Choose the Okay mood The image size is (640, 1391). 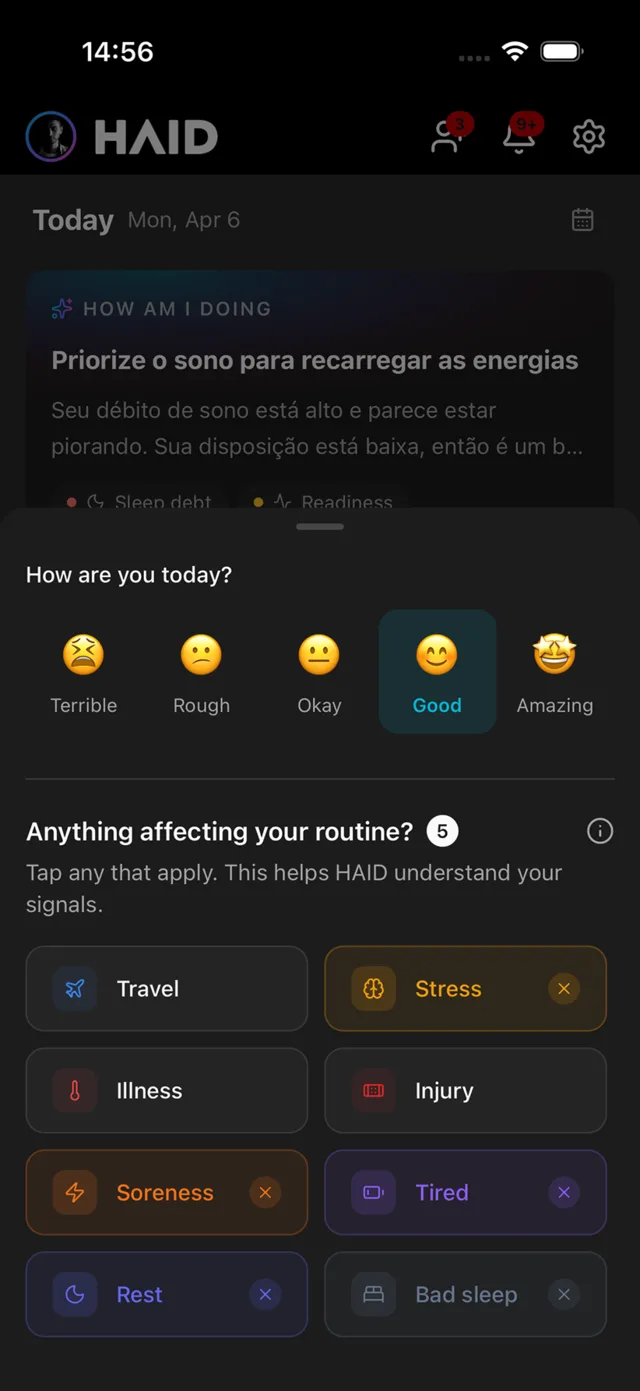(x=319, y=672)
